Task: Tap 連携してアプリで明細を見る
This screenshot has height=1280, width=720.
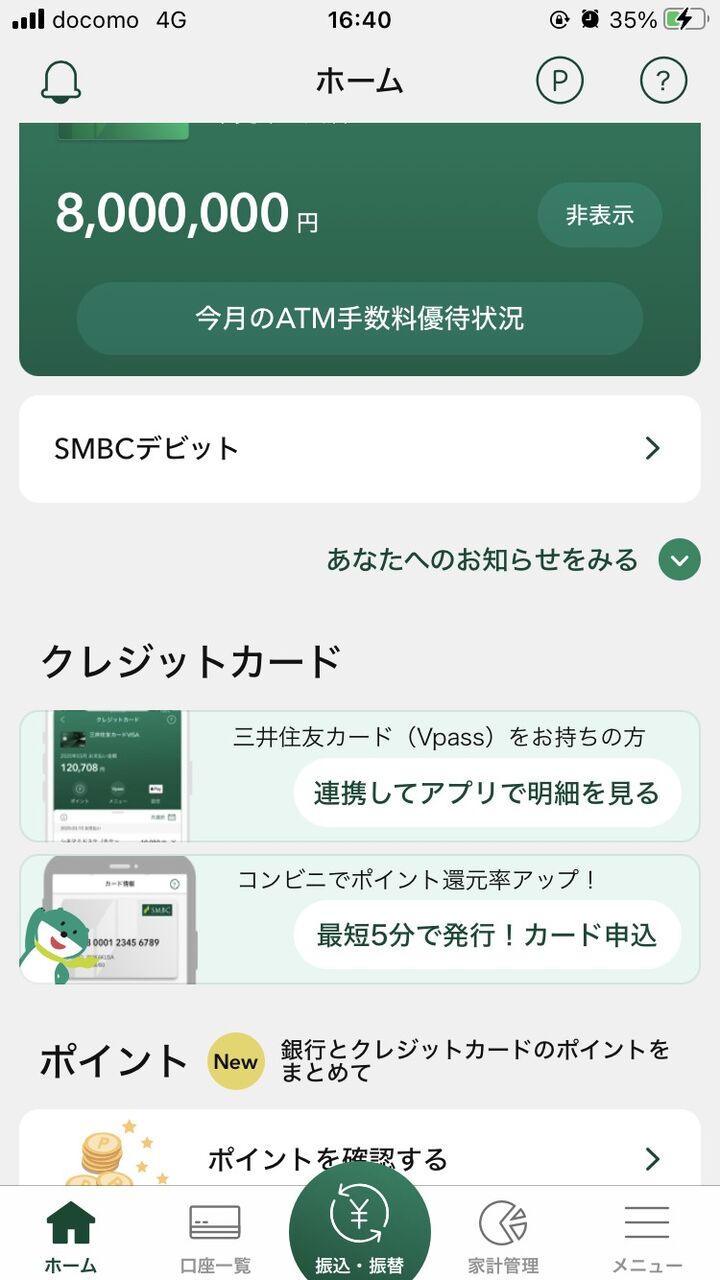Action: [x=487, y=793]
